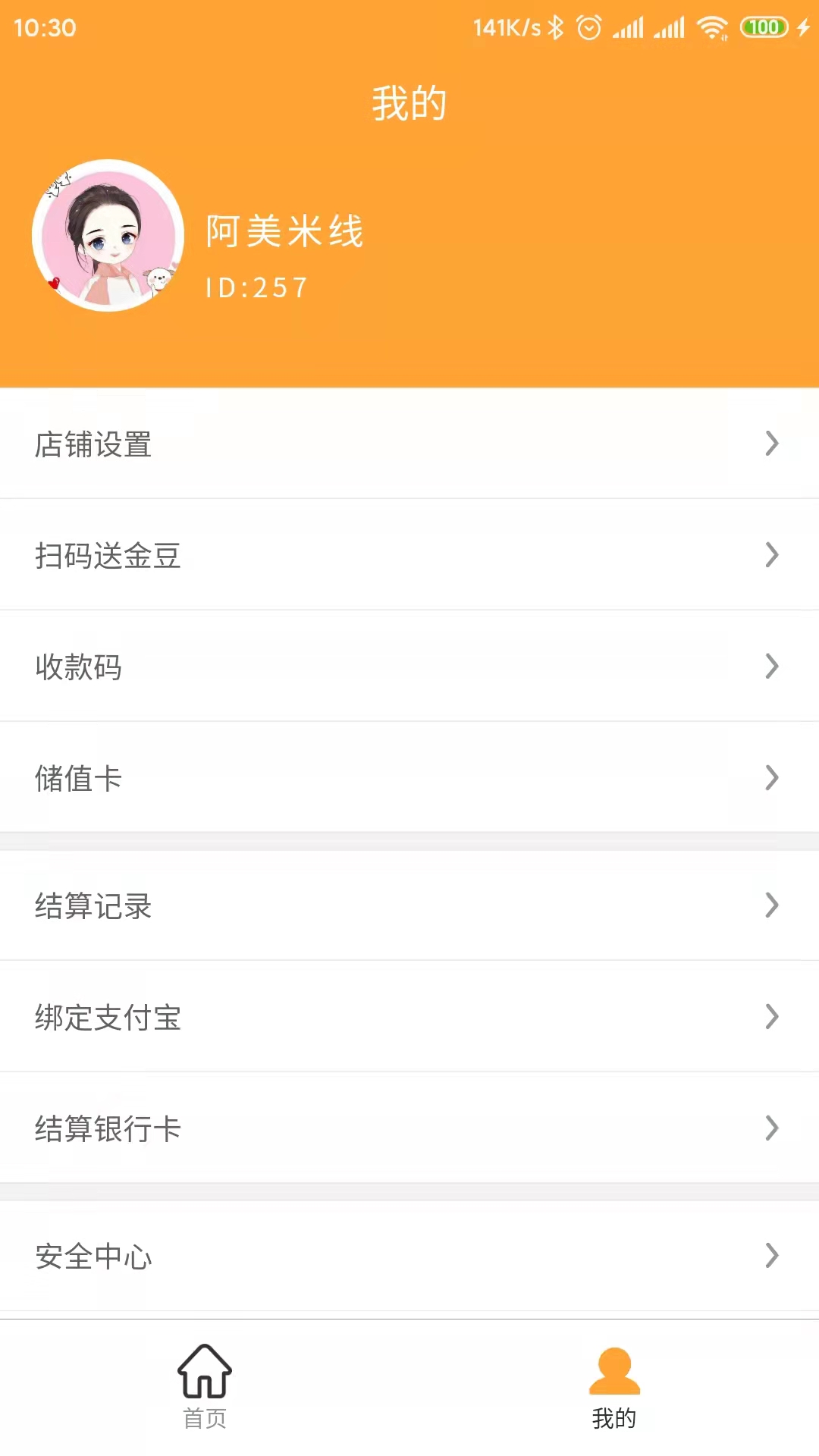Open 店铺设置 store settings
819x1456 pixels.
click(409, 444)
